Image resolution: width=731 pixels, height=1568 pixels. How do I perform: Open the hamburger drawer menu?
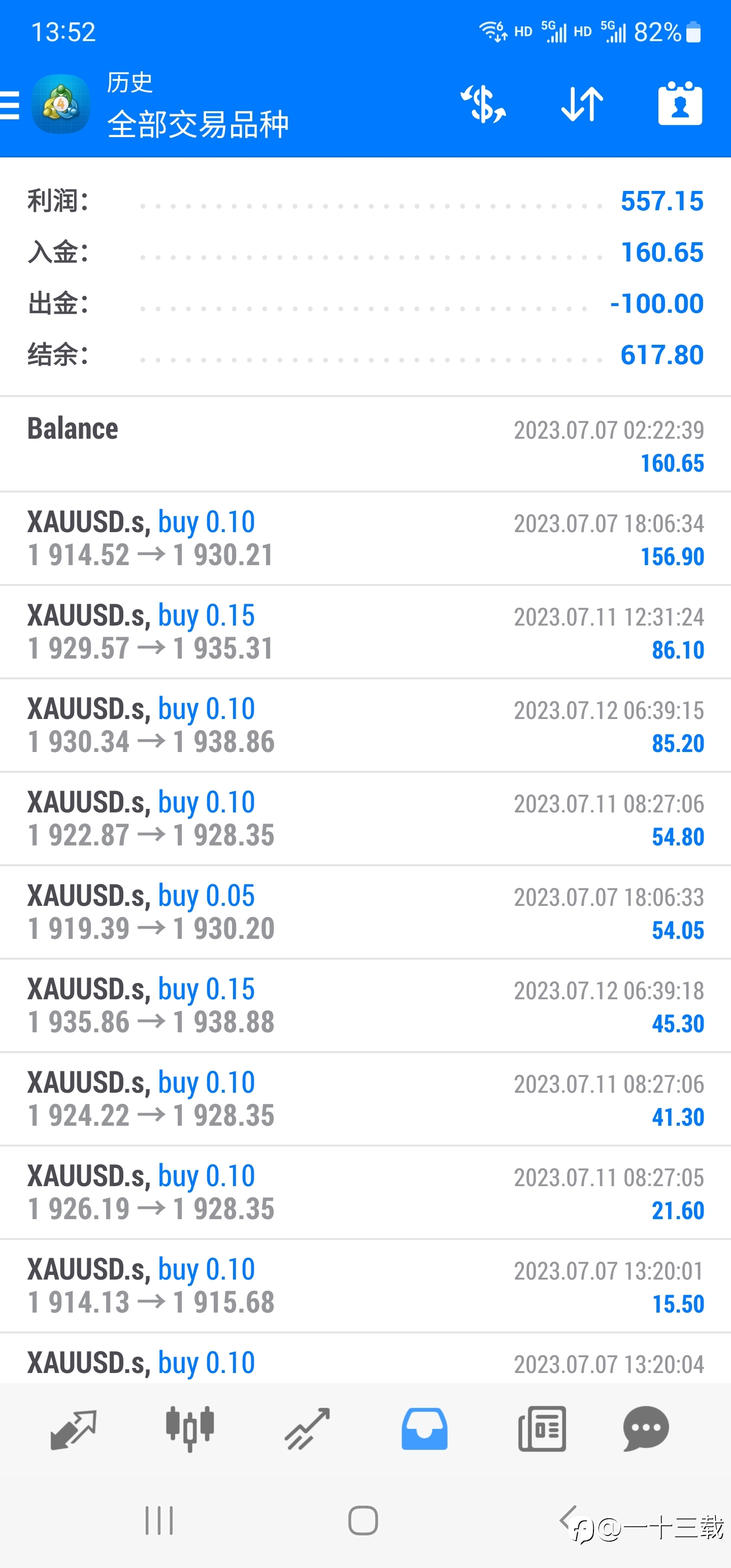pyautogui.click(x=9, y=105)
